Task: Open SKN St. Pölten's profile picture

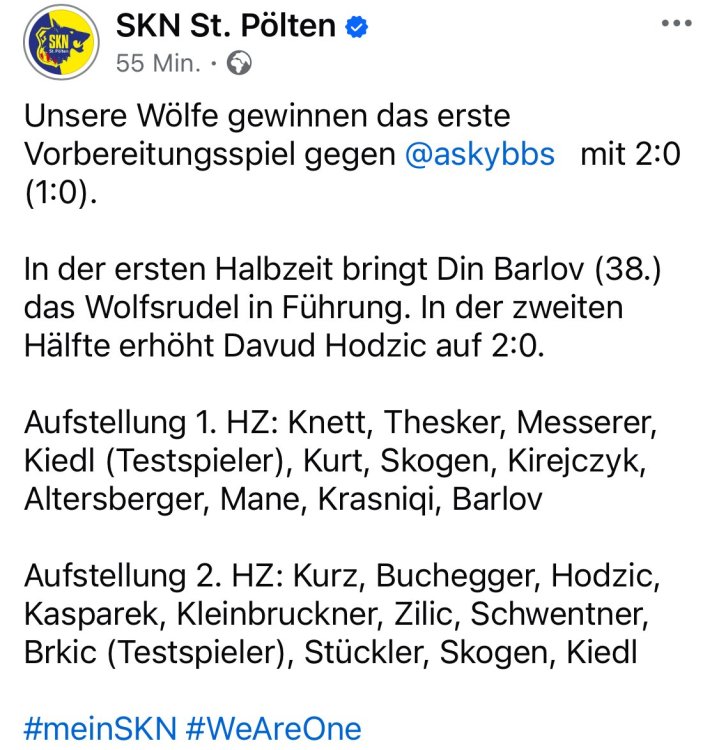Action: [60, 43]
